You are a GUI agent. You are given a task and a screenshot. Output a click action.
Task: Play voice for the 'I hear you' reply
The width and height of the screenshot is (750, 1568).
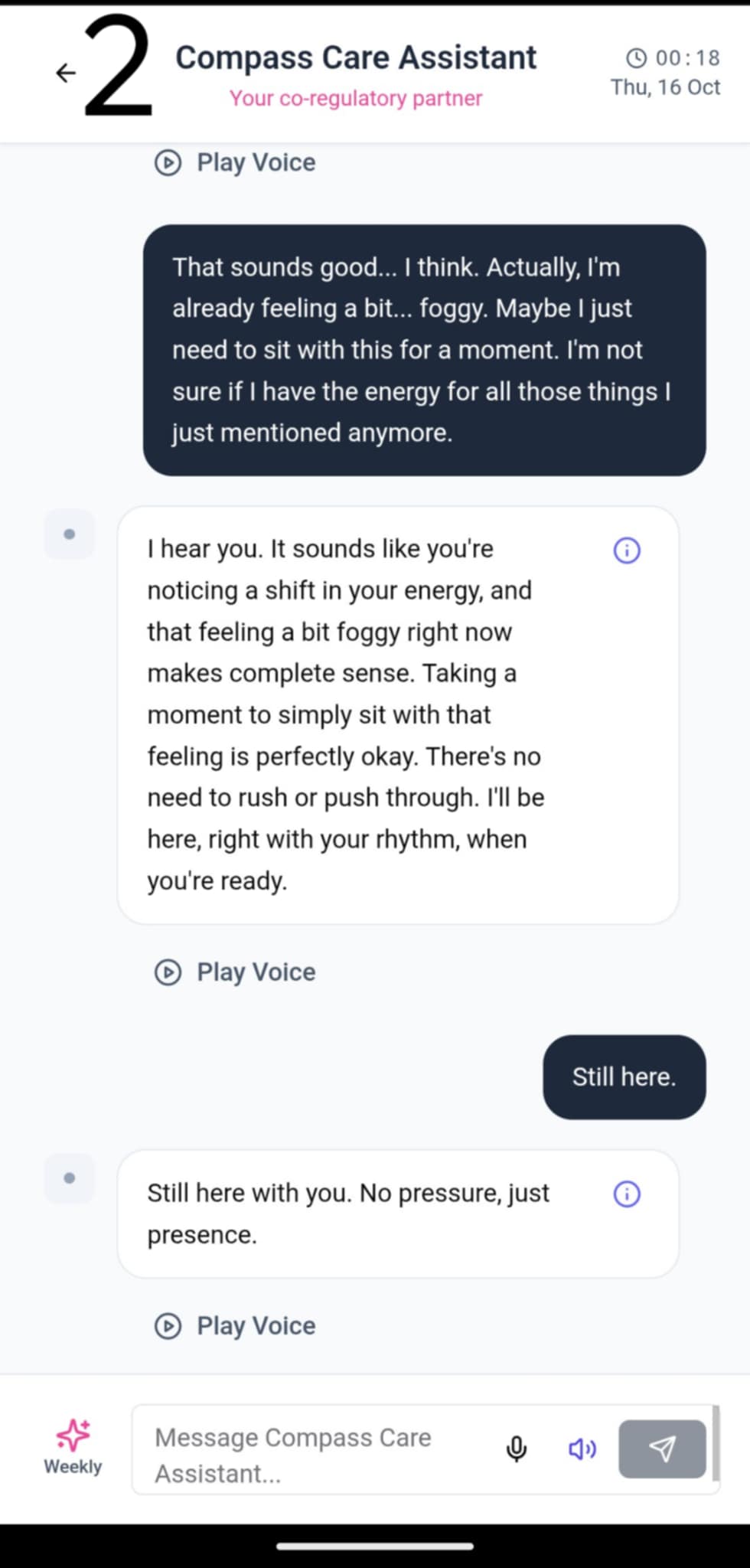pyautogui.click(x=236, y=972)
